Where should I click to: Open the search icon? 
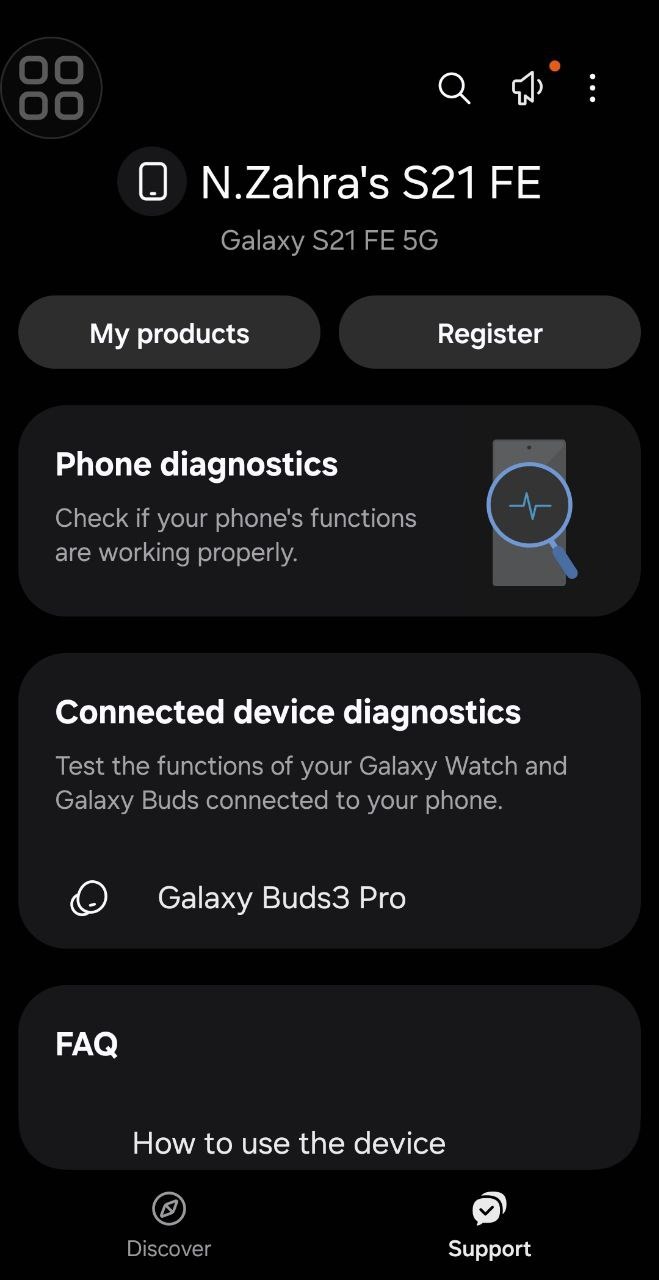454,88
